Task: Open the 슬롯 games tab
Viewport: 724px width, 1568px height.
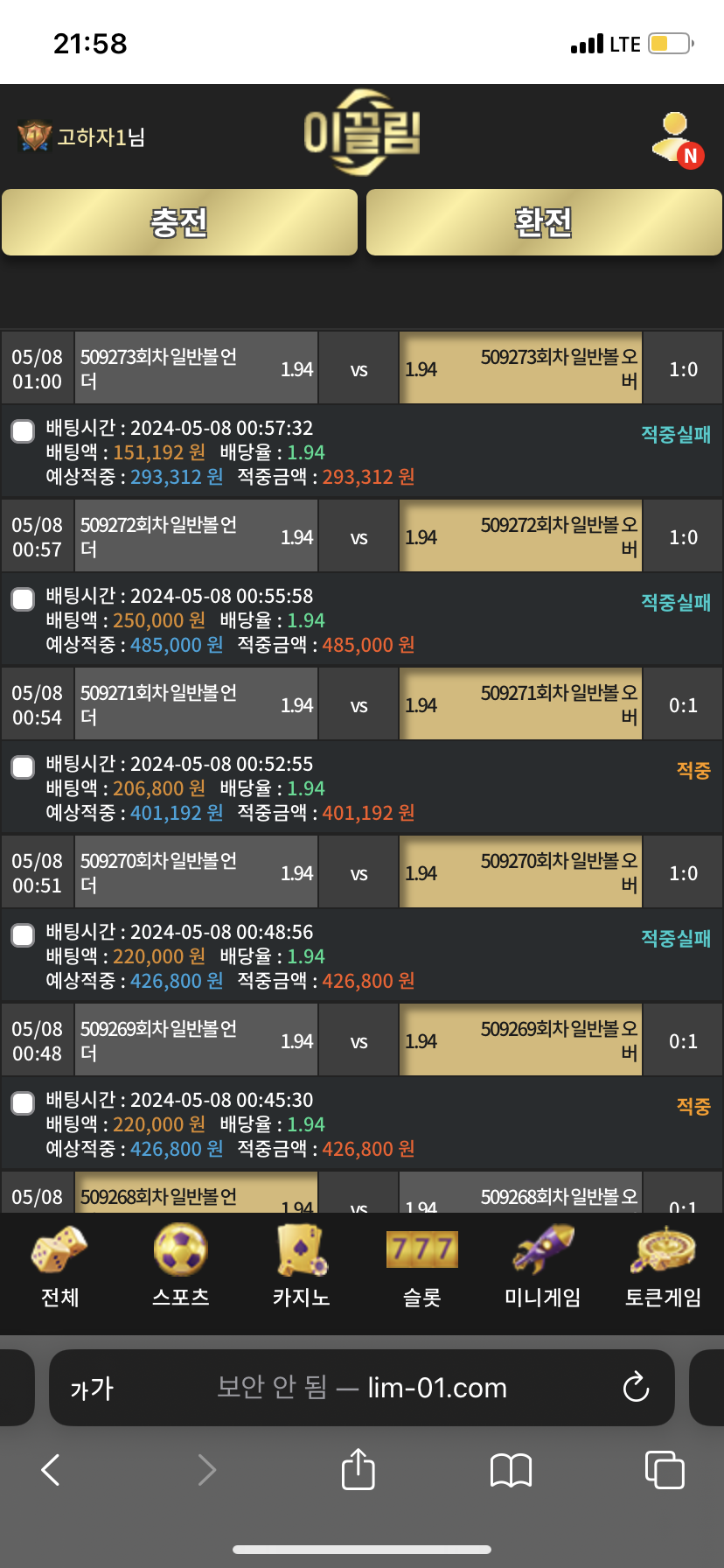Action: [x=421, y=1267]
